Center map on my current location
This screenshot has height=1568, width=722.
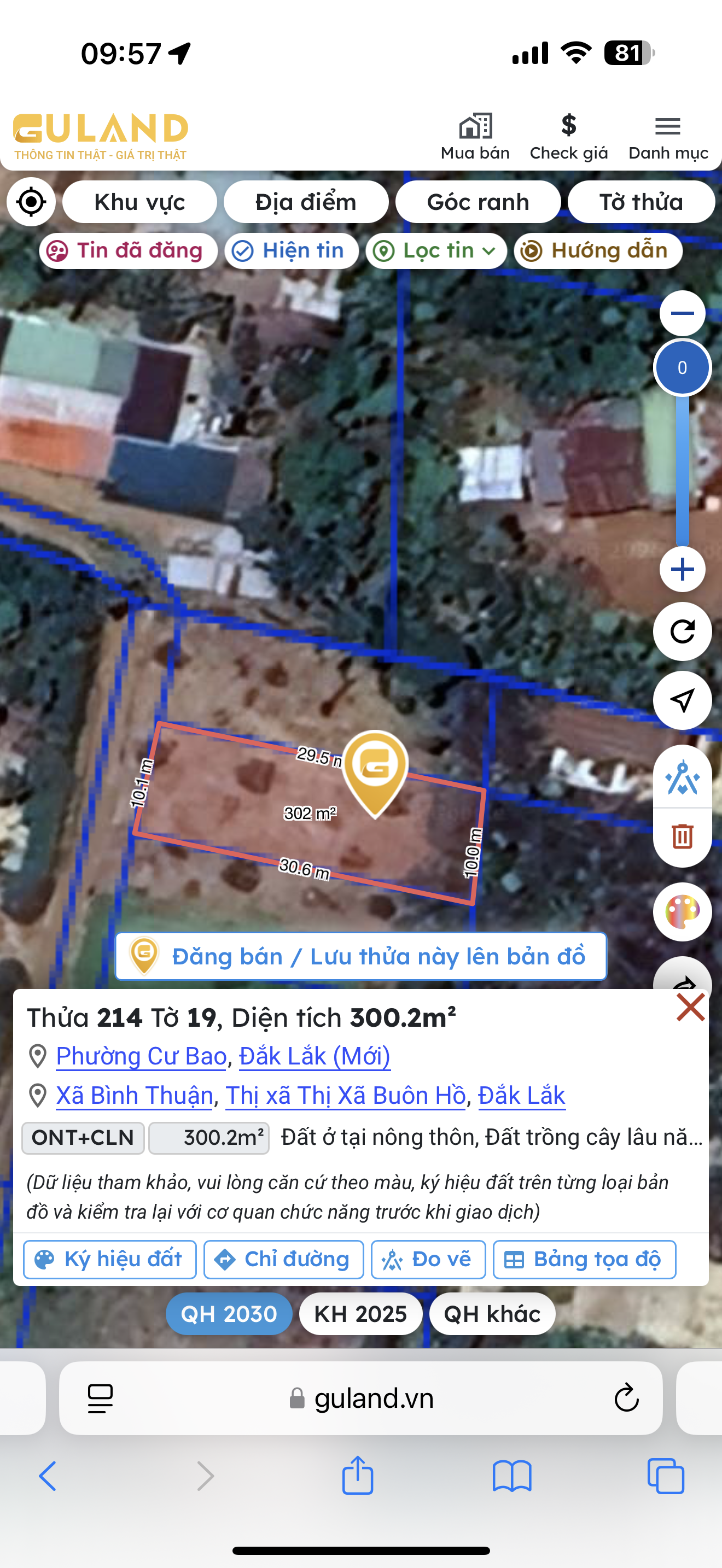point(31,202)
